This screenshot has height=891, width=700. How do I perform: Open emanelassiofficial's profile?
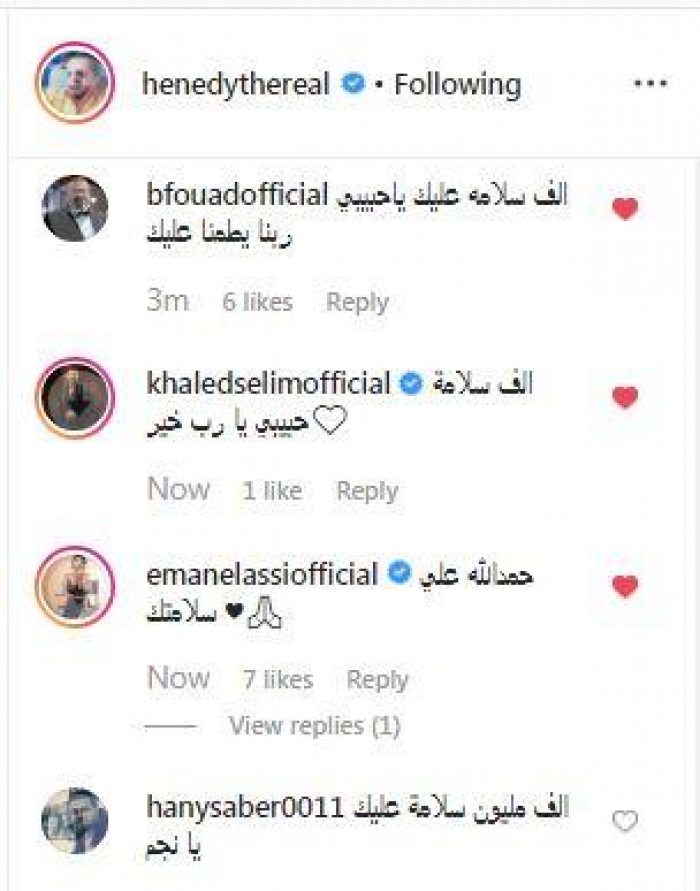pyautogui.click(x=262, y=574)
